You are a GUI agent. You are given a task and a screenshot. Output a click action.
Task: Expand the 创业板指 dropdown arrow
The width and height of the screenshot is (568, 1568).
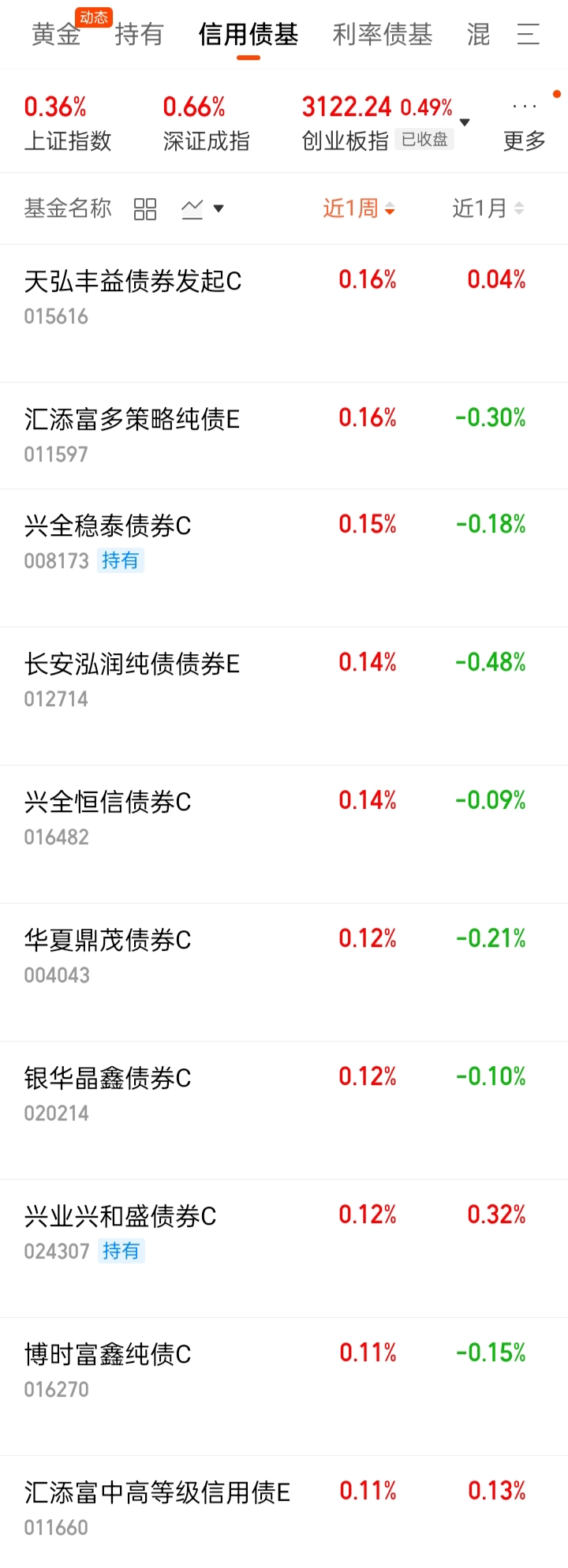coord(465,122)
